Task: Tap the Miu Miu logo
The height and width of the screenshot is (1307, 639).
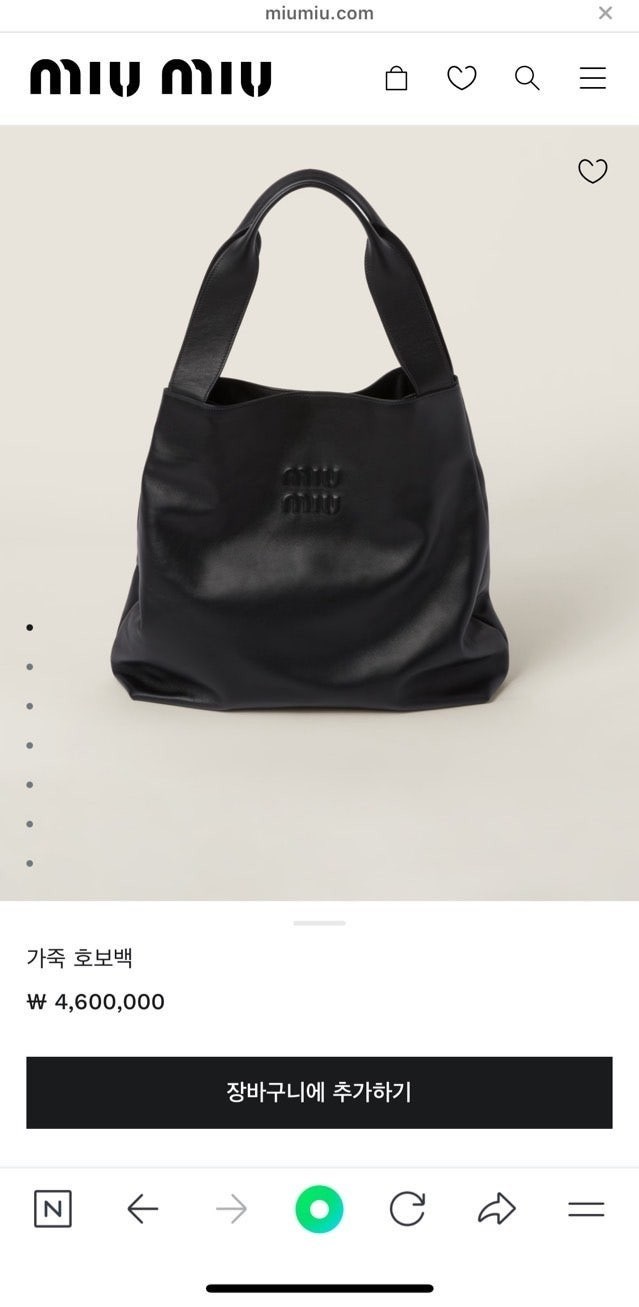Action: (x=151, y=78)
